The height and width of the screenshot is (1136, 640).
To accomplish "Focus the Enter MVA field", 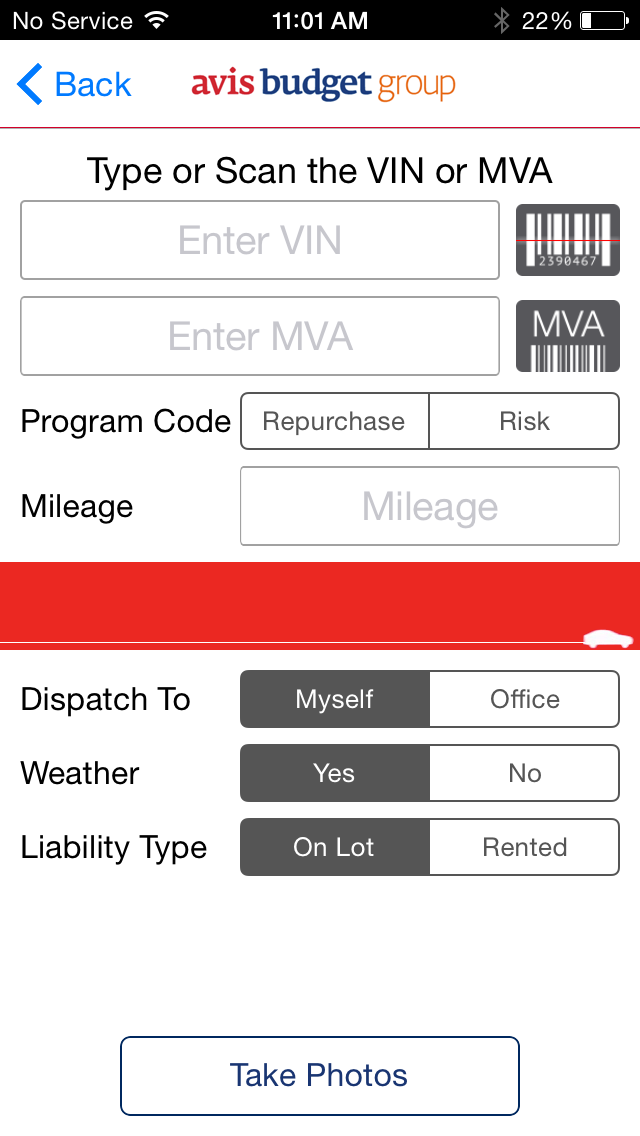I will point(259,336).
